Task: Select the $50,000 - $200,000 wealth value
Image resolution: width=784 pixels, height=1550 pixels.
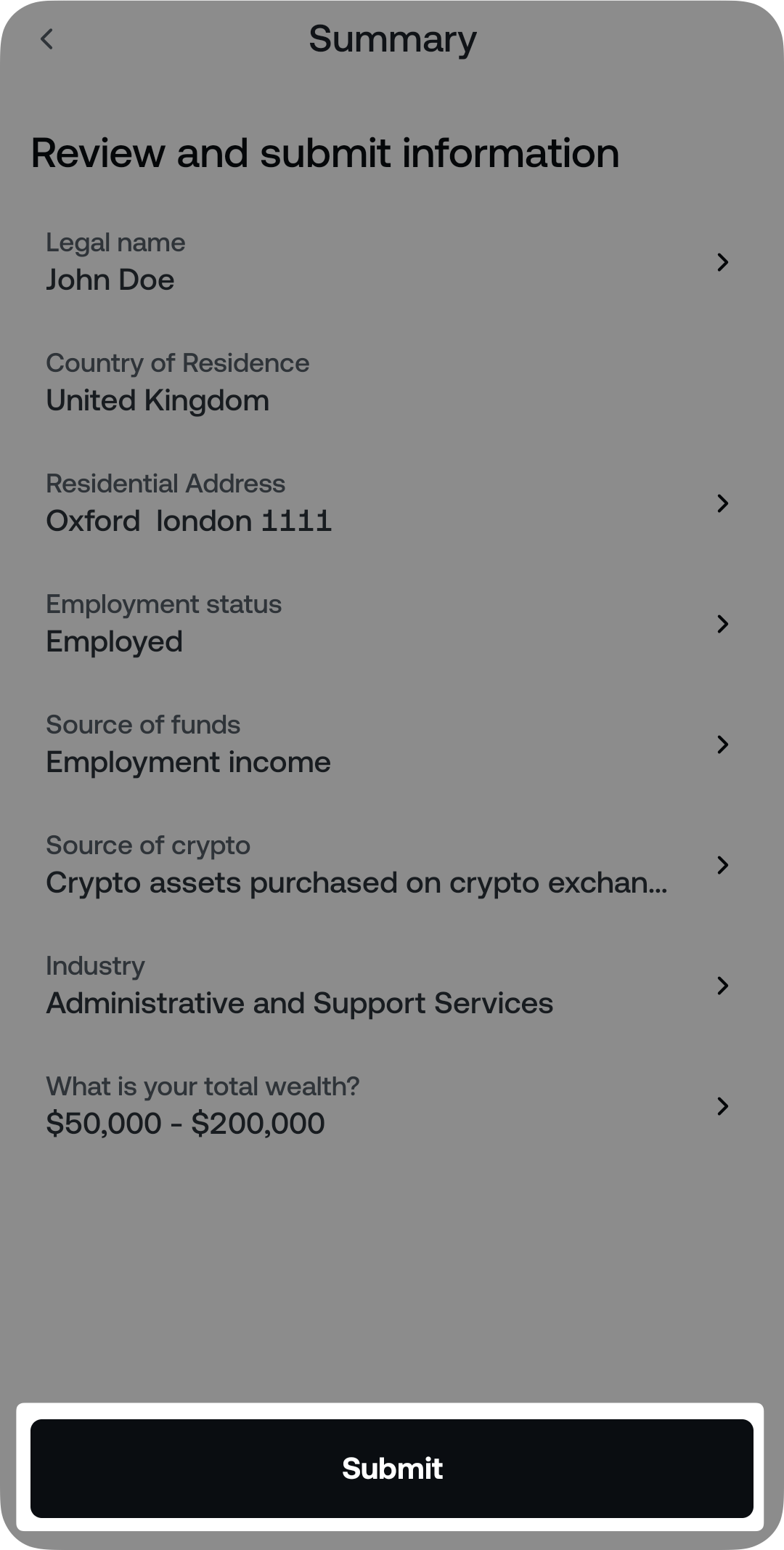Action: coord(185,1123)
